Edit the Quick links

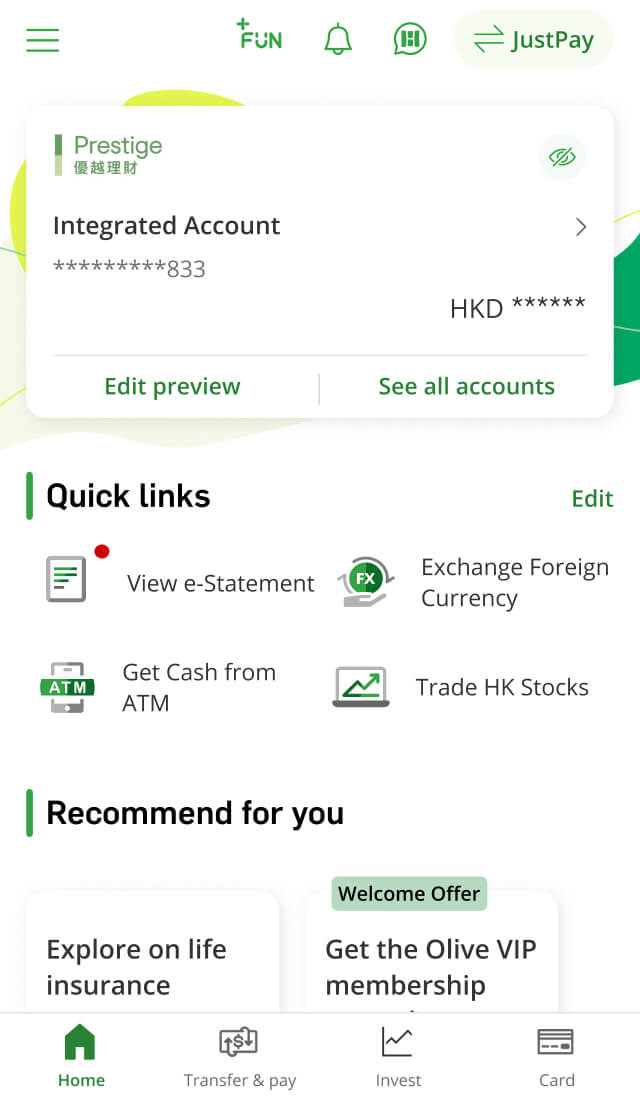tap(592, 498)
